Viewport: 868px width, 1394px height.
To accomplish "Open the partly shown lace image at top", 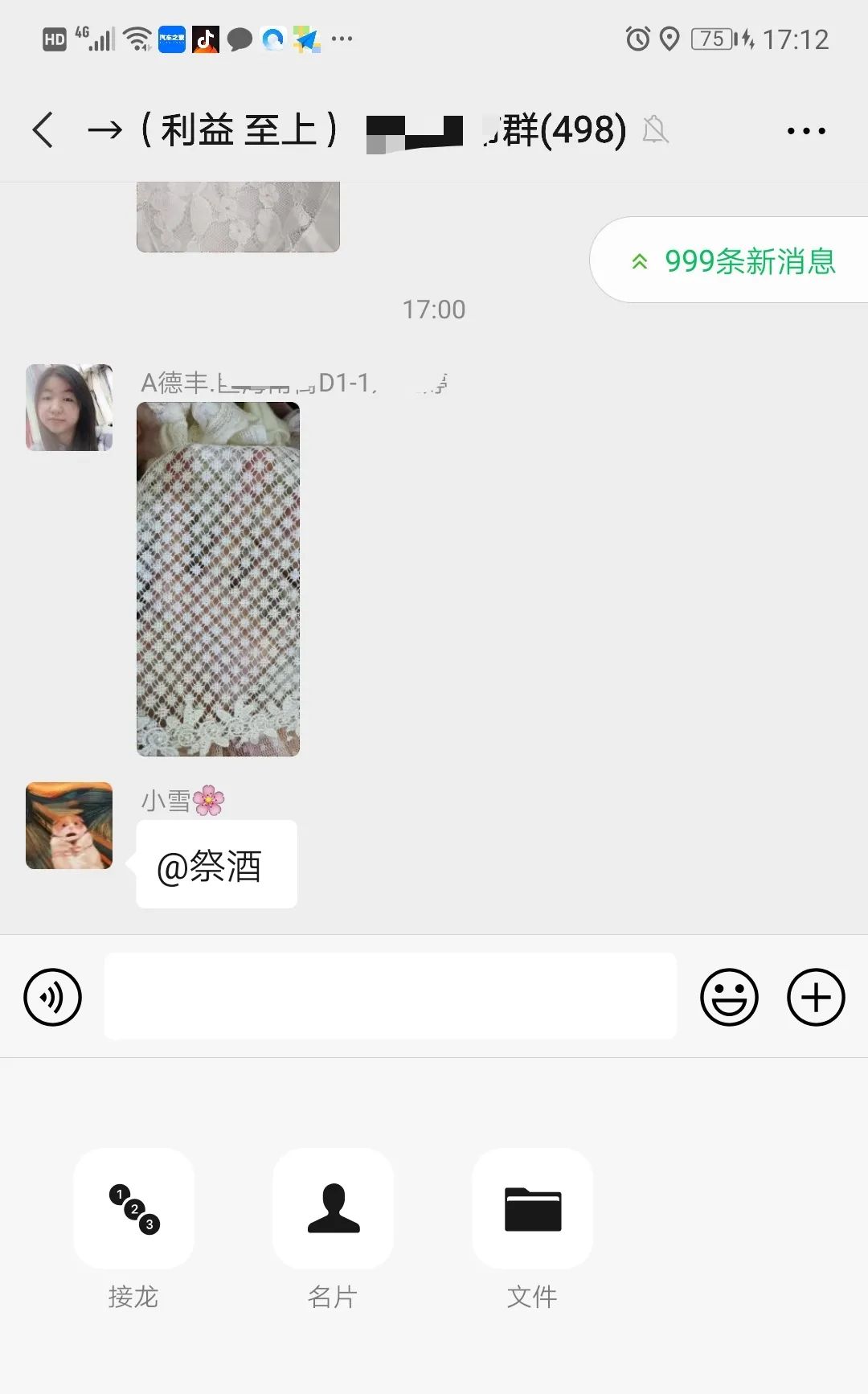I will click(238, 217).
